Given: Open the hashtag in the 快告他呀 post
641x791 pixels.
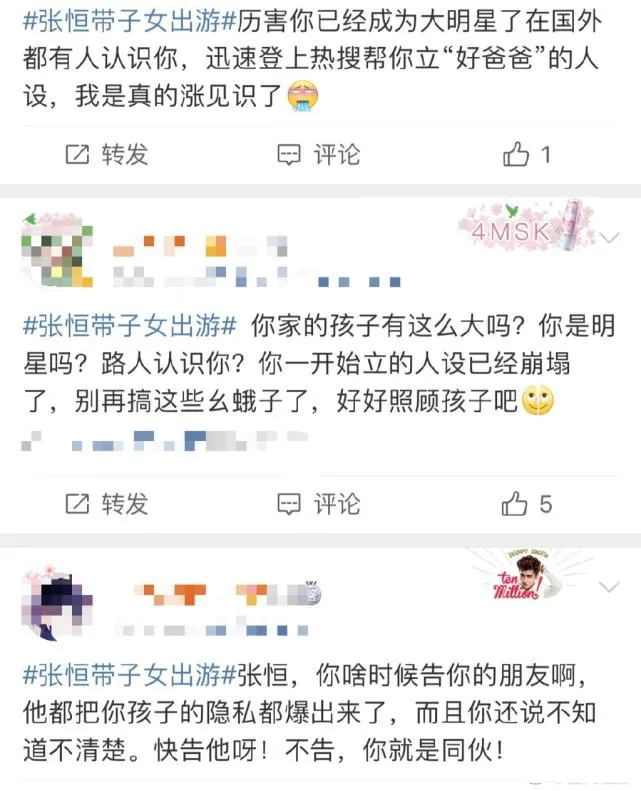Looking at the screenshot, I should (x=128, y=673).
